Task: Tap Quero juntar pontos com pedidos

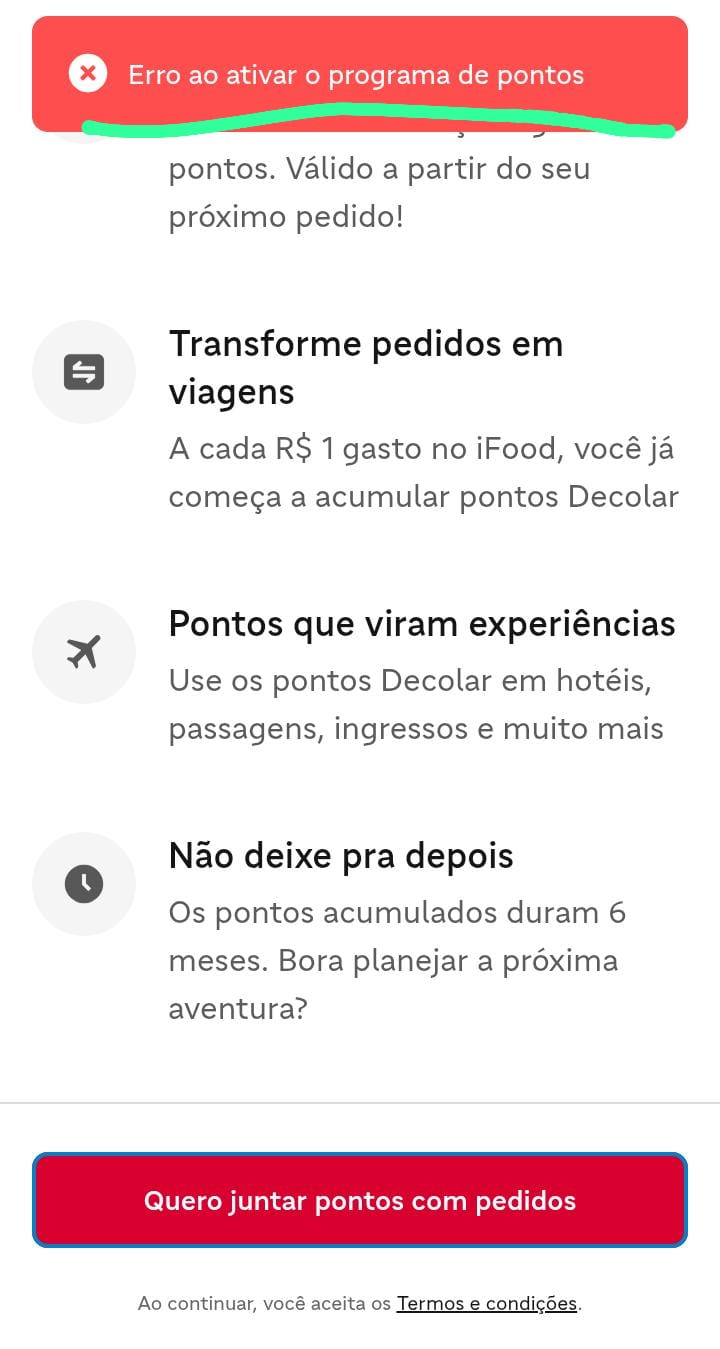Action: (360, 1200)
